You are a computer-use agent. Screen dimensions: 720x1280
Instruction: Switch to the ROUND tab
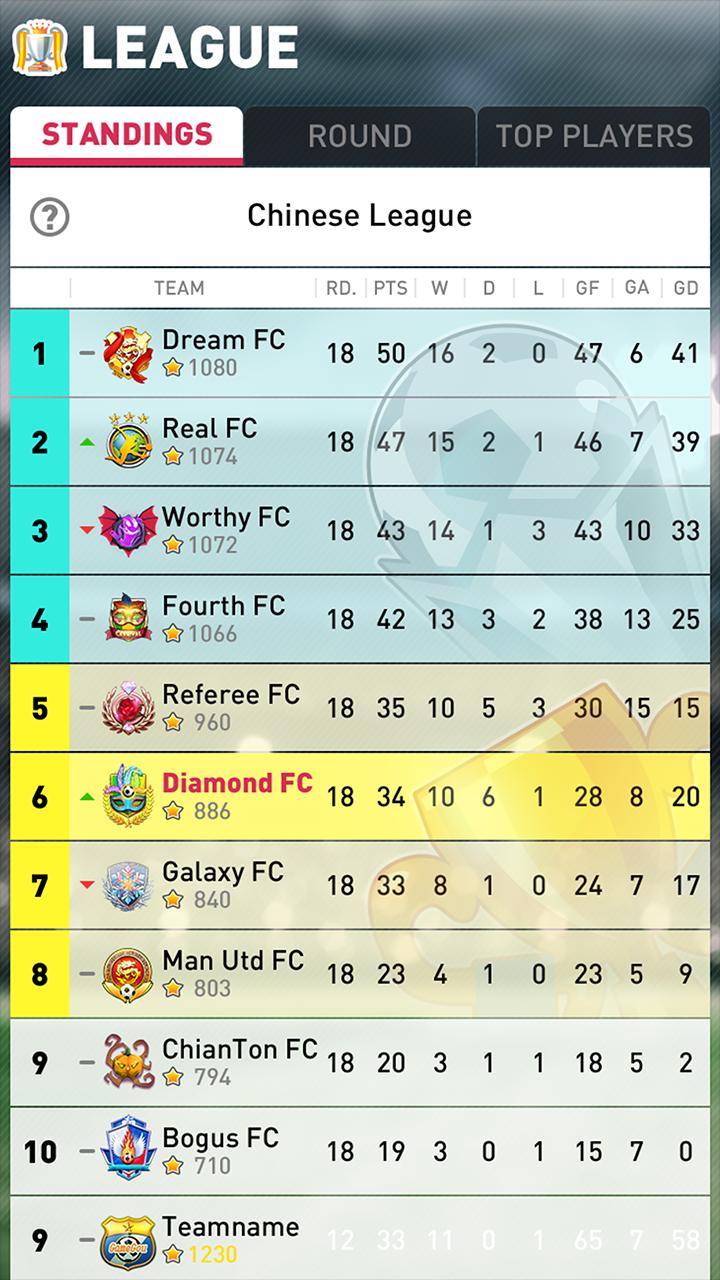[x=360, y=136]
